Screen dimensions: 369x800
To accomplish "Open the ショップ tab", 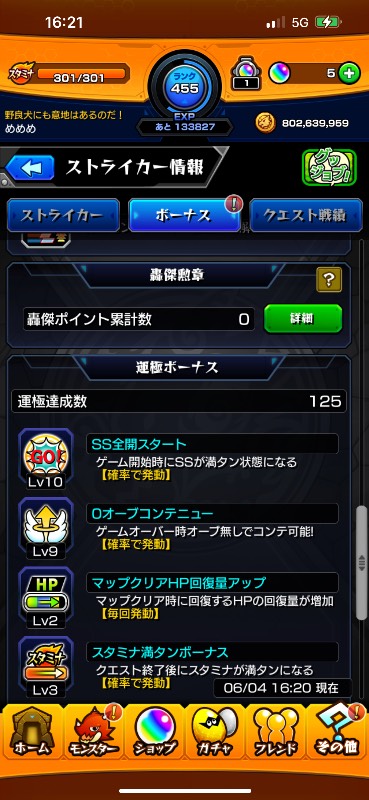I will coord(154,731).
